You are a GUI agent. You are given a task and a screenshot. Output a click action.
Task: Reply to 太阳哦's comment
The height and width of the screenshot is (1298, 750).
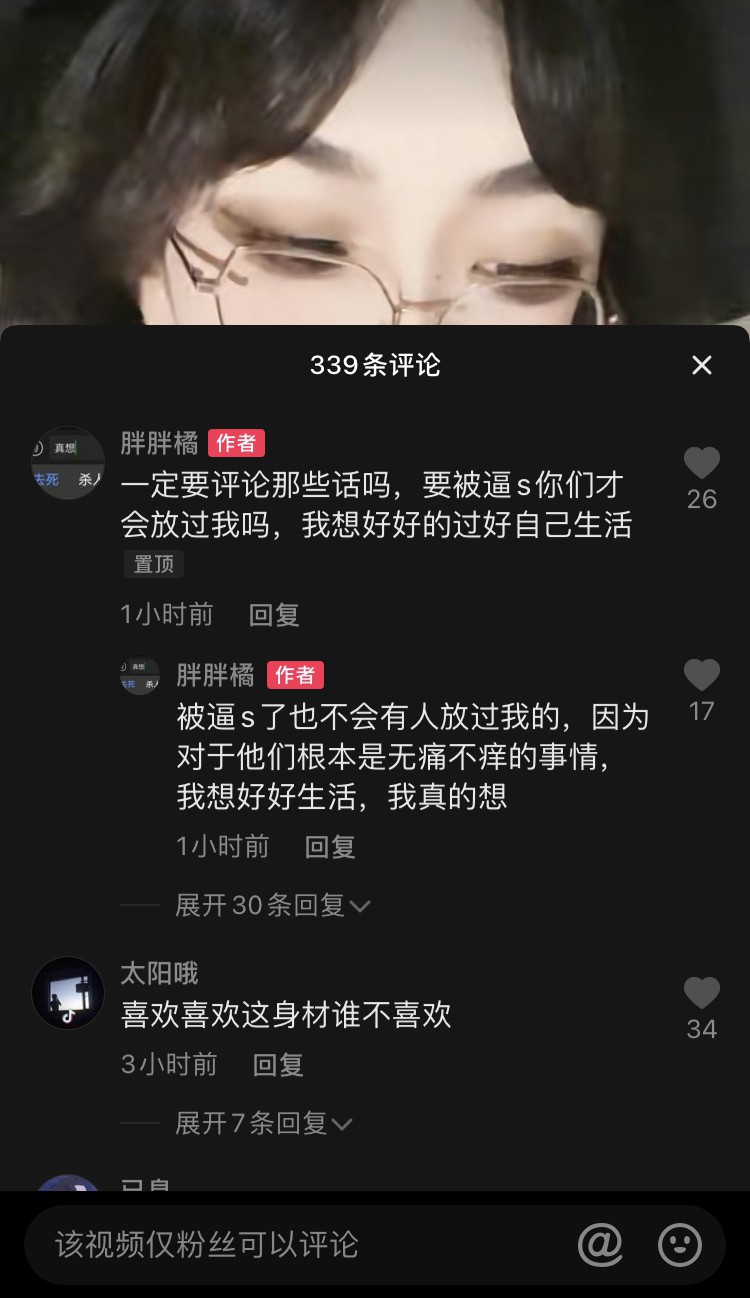(278, 1064)
